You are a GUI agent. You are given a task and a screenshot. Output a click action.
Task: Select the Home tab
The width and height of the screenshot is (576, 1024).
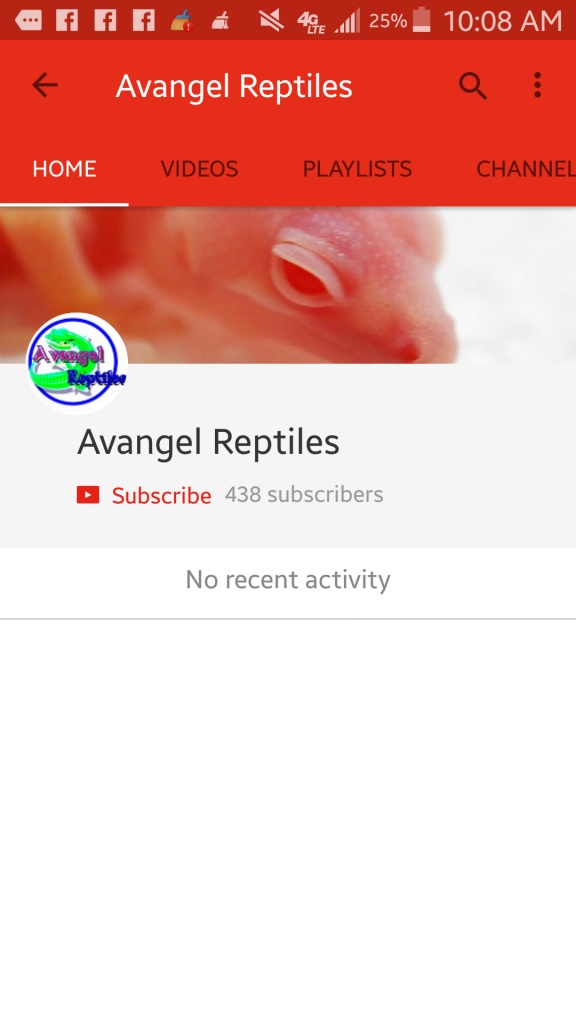point(64,169)
